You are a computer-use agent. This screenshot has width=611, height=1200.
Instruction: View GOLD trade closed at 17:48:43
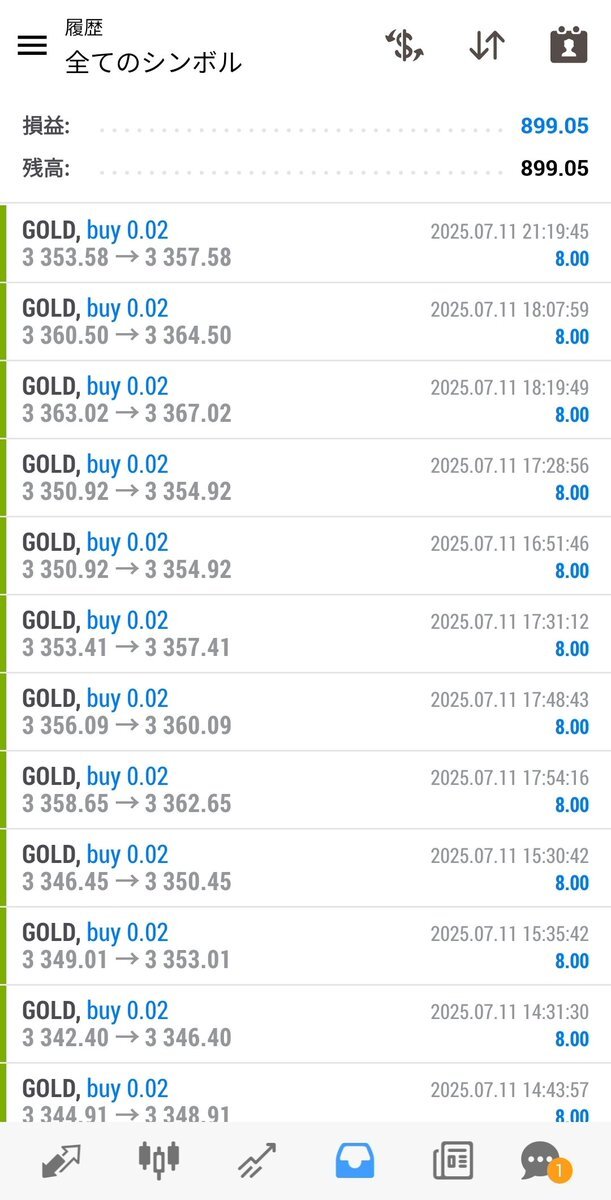click(x=305, y=712)
